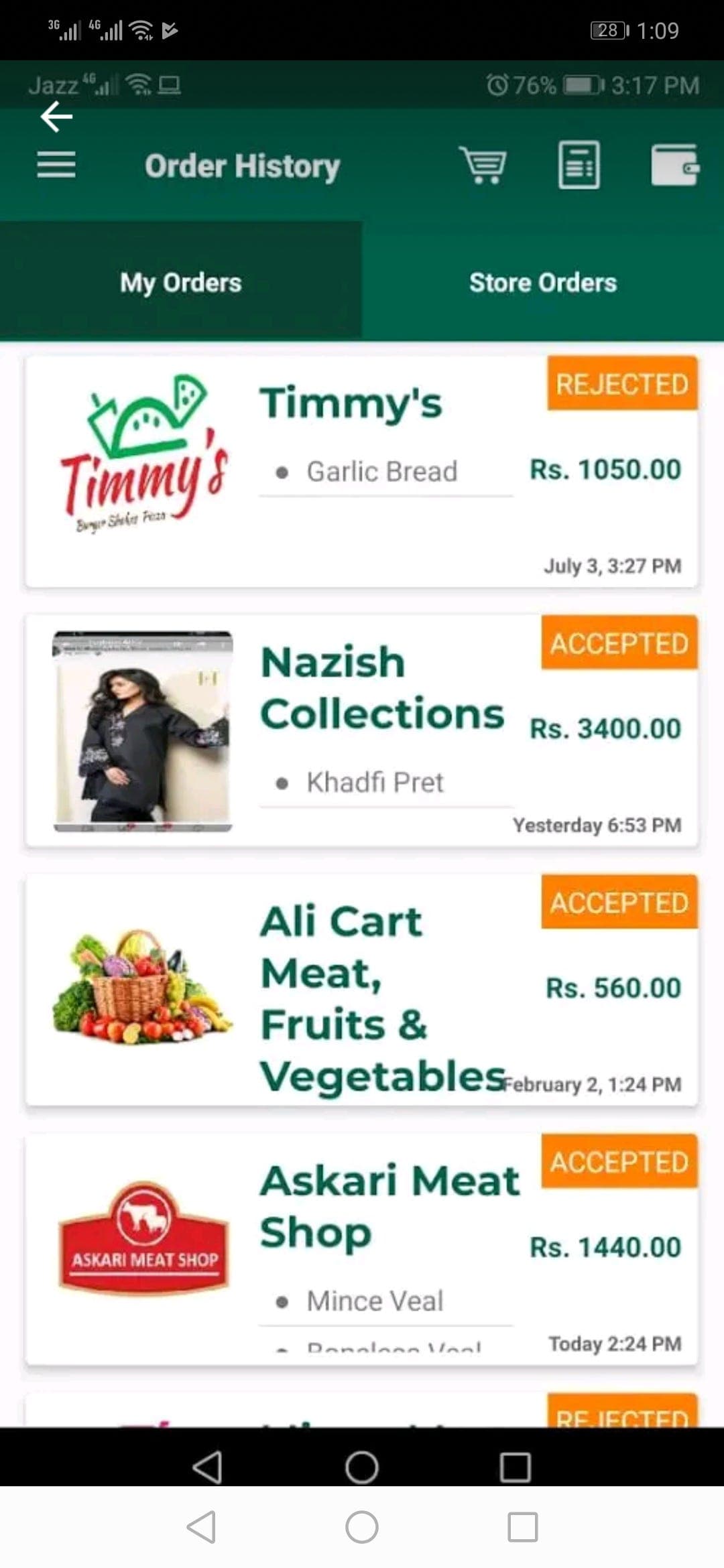Tap the back arrow above the menu
724x1568 pixels.
click(56, 117)
